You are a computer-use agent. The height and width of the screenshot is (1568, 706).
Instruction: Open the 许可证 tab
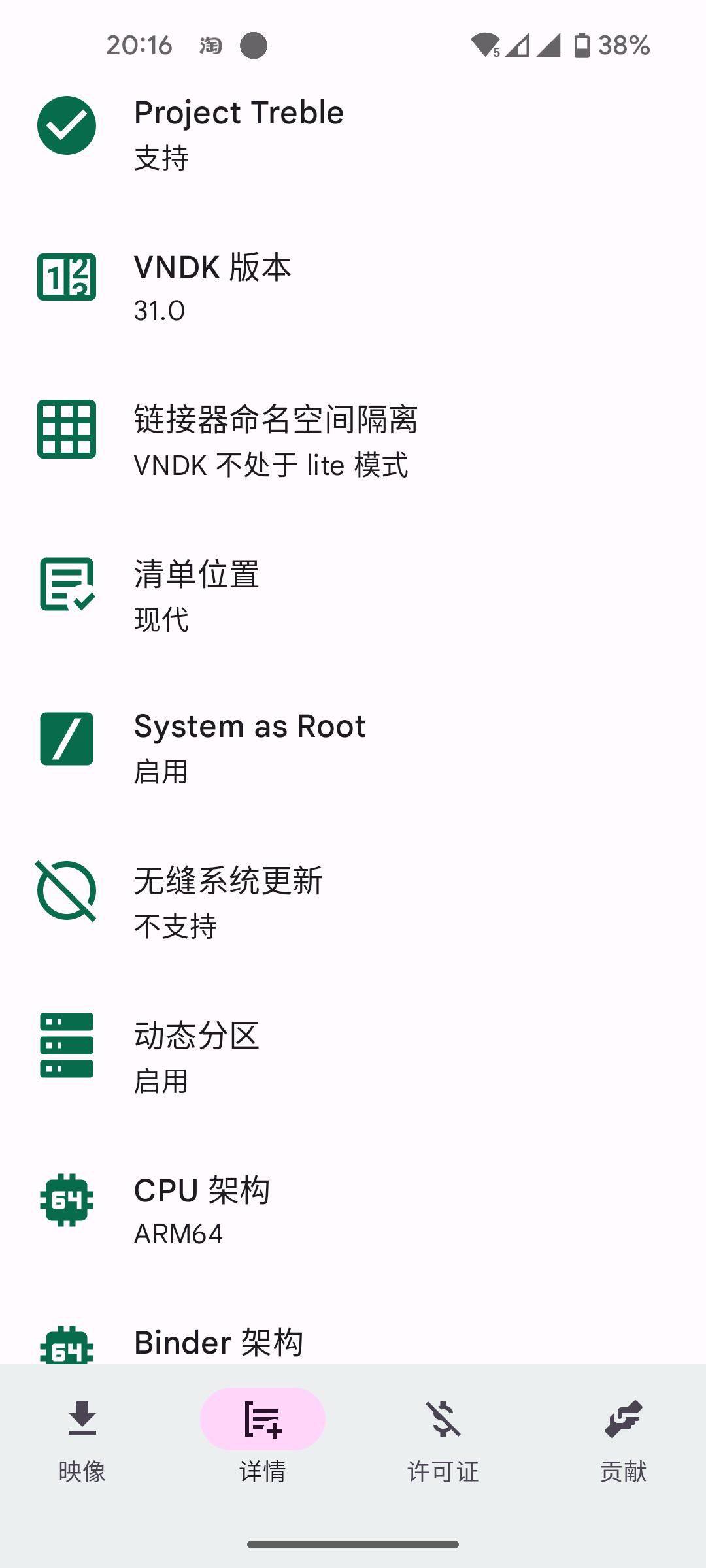pyautogui.click(x=441, y=1444)
